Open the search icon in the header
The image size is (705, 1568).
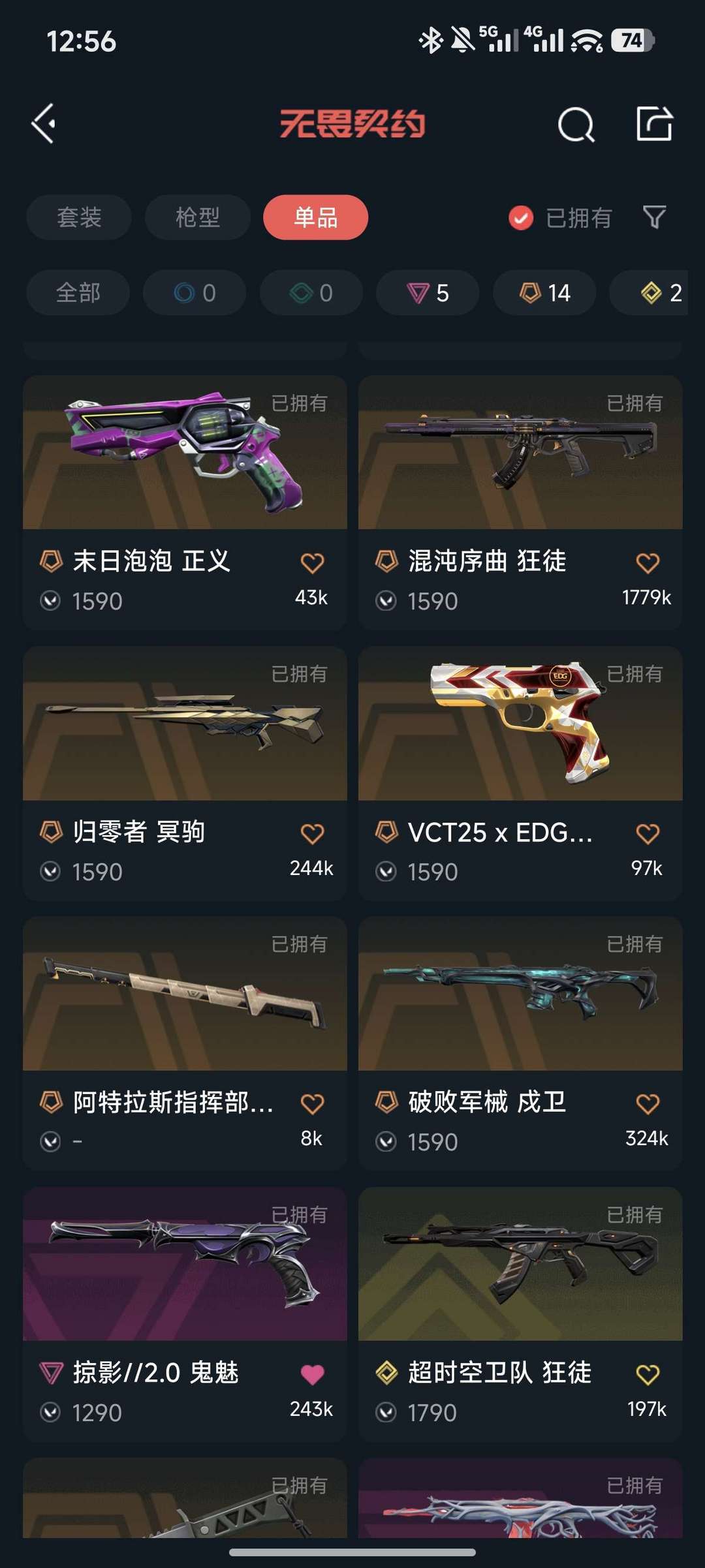pyautogui.click(x=576, y=124)
